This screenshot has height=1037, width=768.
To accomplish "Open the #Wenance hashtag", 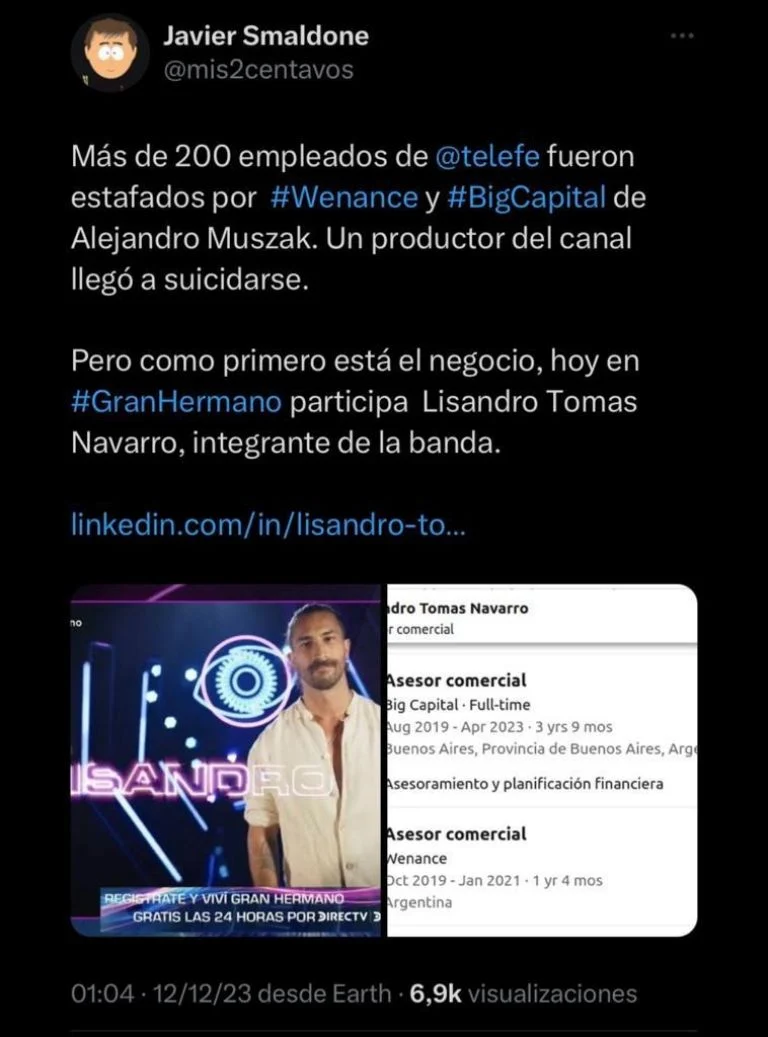I will [x=343, y=197].
